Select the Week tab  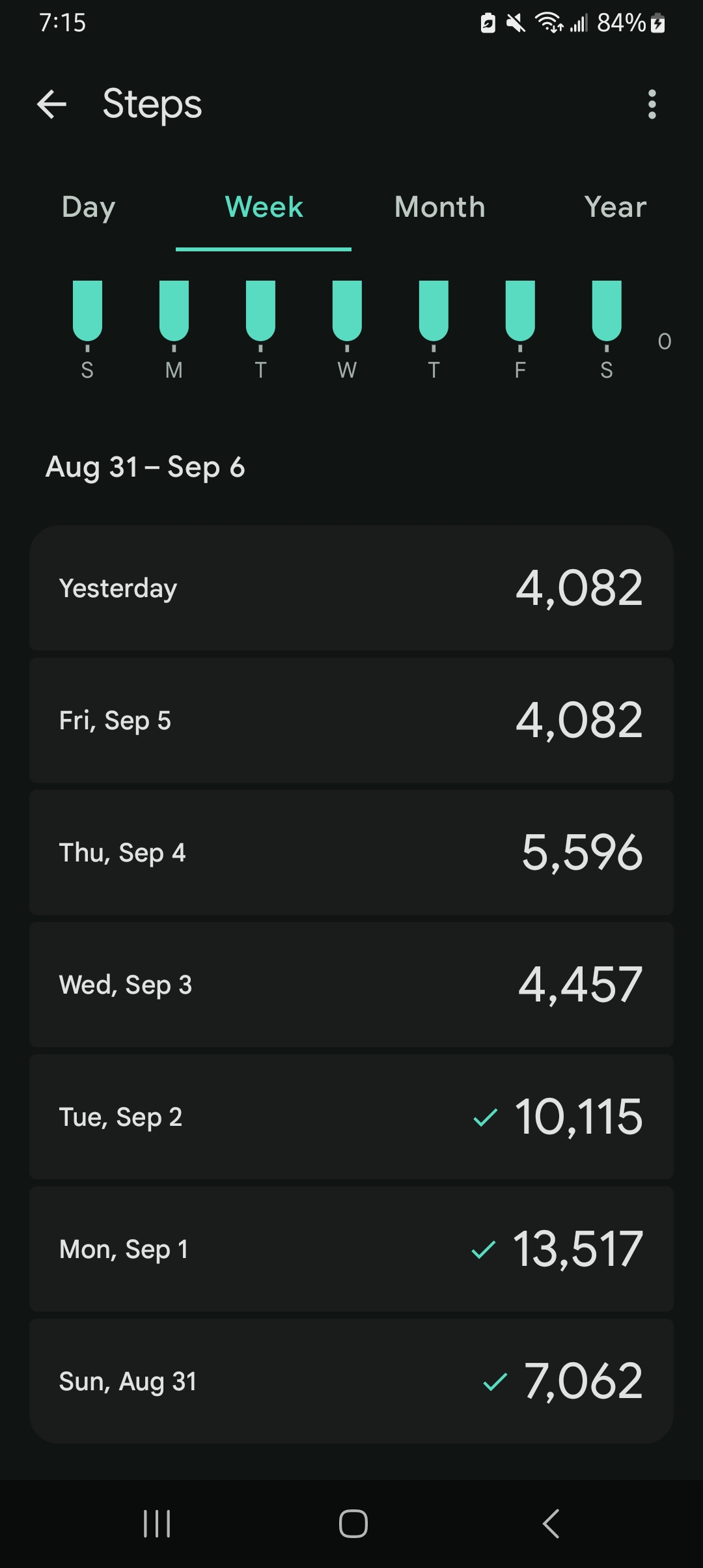pyautogui.click(x=264, y=207)
